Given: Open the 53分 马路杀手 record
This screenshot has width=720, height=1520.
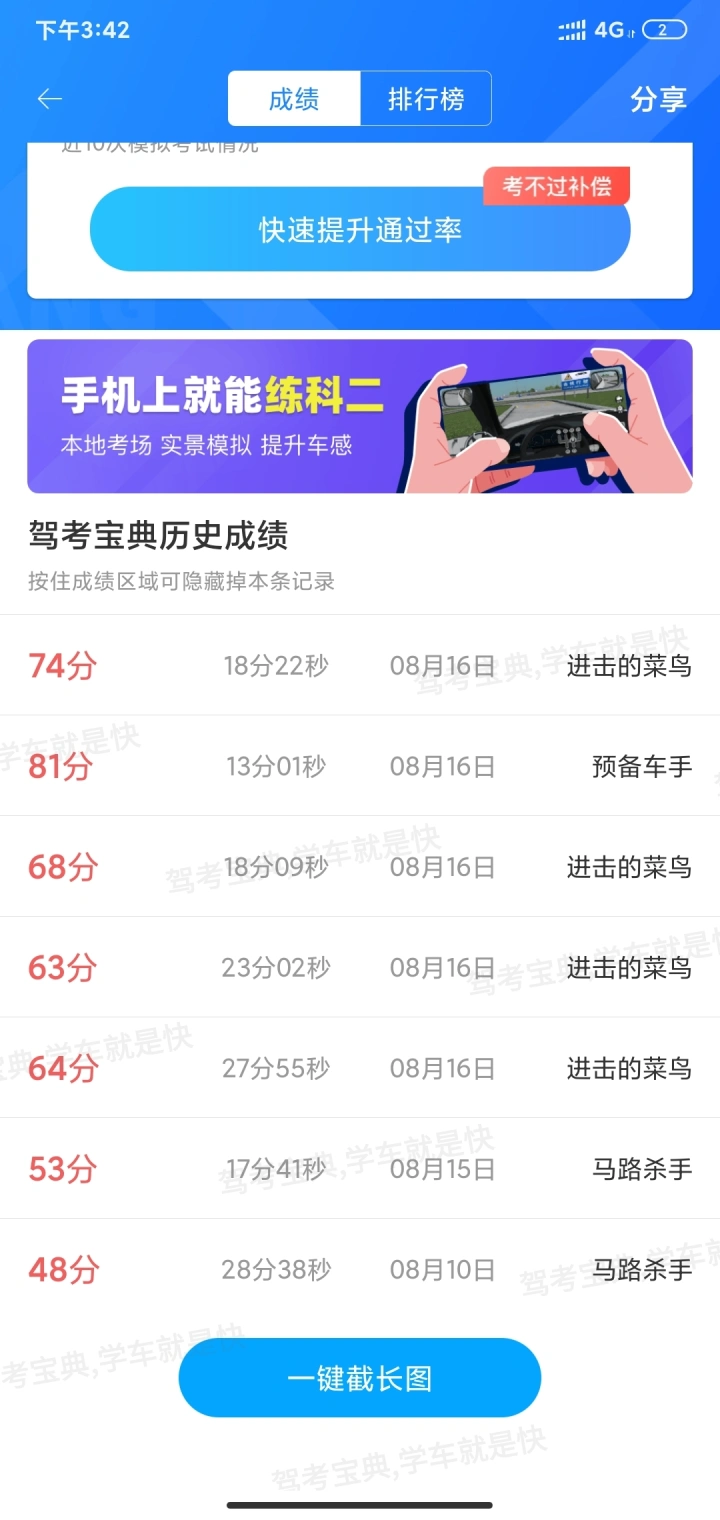Looking at the screenshot, I should coord(360,1168).
